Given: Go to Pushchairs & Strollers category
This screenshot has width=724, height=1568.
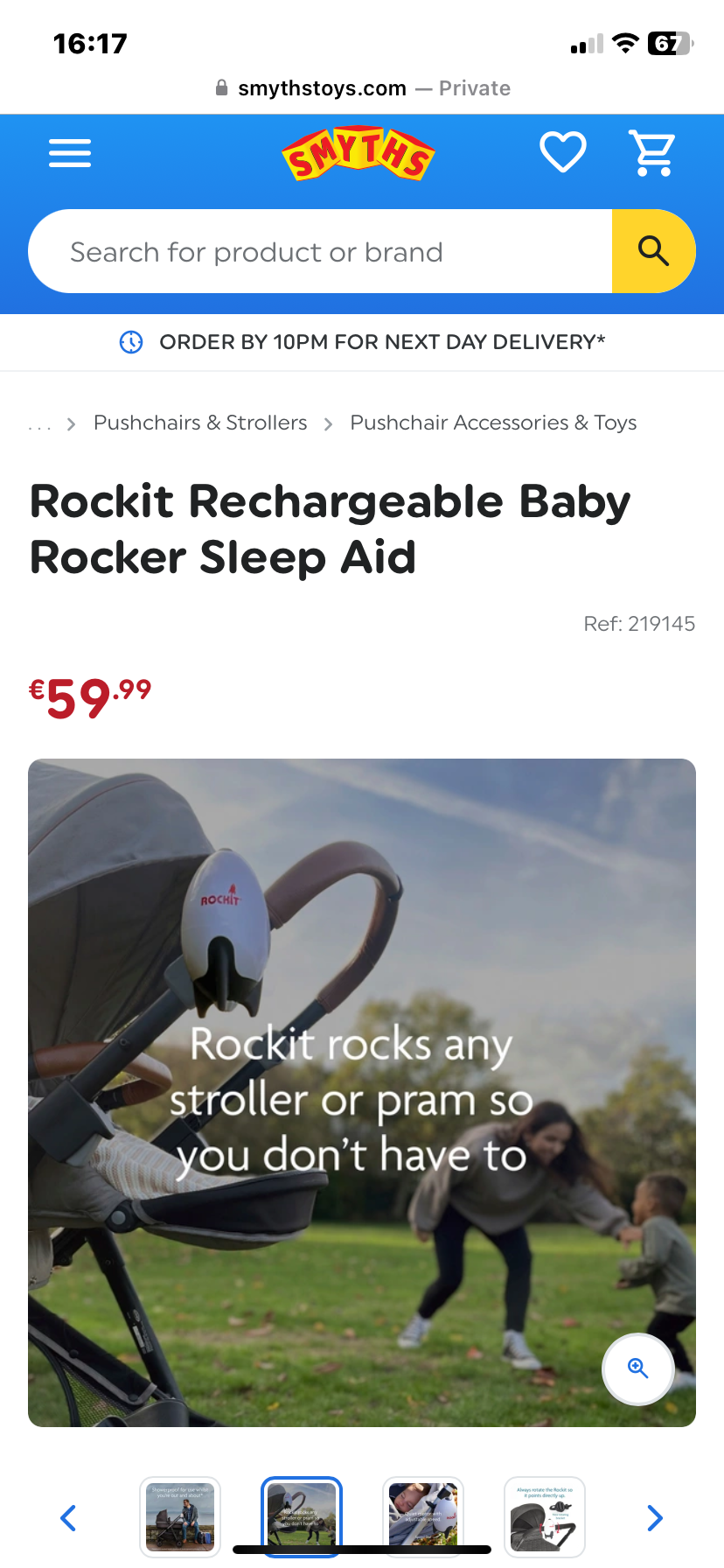Looking at the screenshot, I should [200, 423].
